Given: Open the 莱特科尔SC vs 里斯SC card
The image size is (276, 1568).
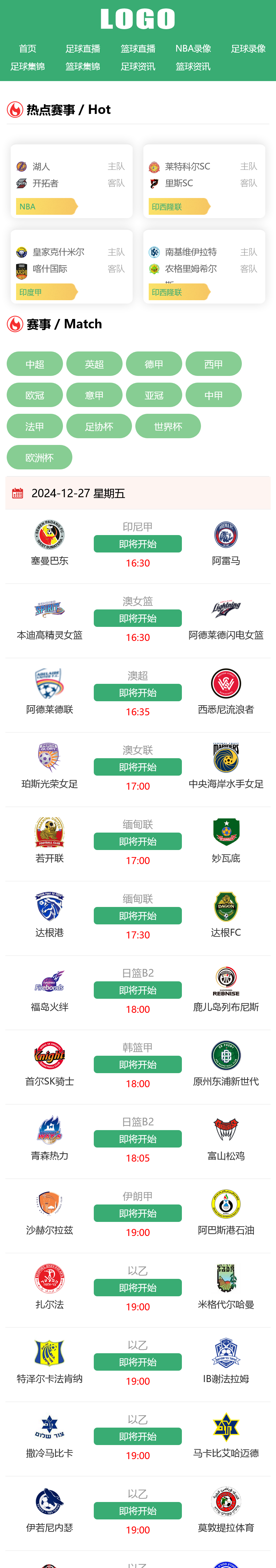Looking at the screenshot, I should point(204,181).
